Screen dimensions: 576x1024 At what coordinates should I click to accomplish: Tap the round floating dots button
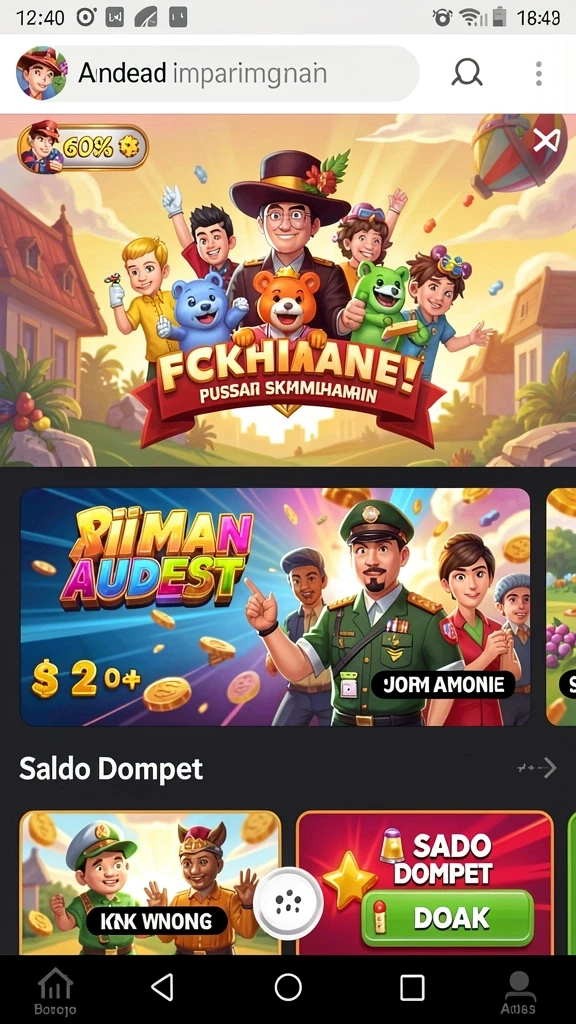point(288,903)
